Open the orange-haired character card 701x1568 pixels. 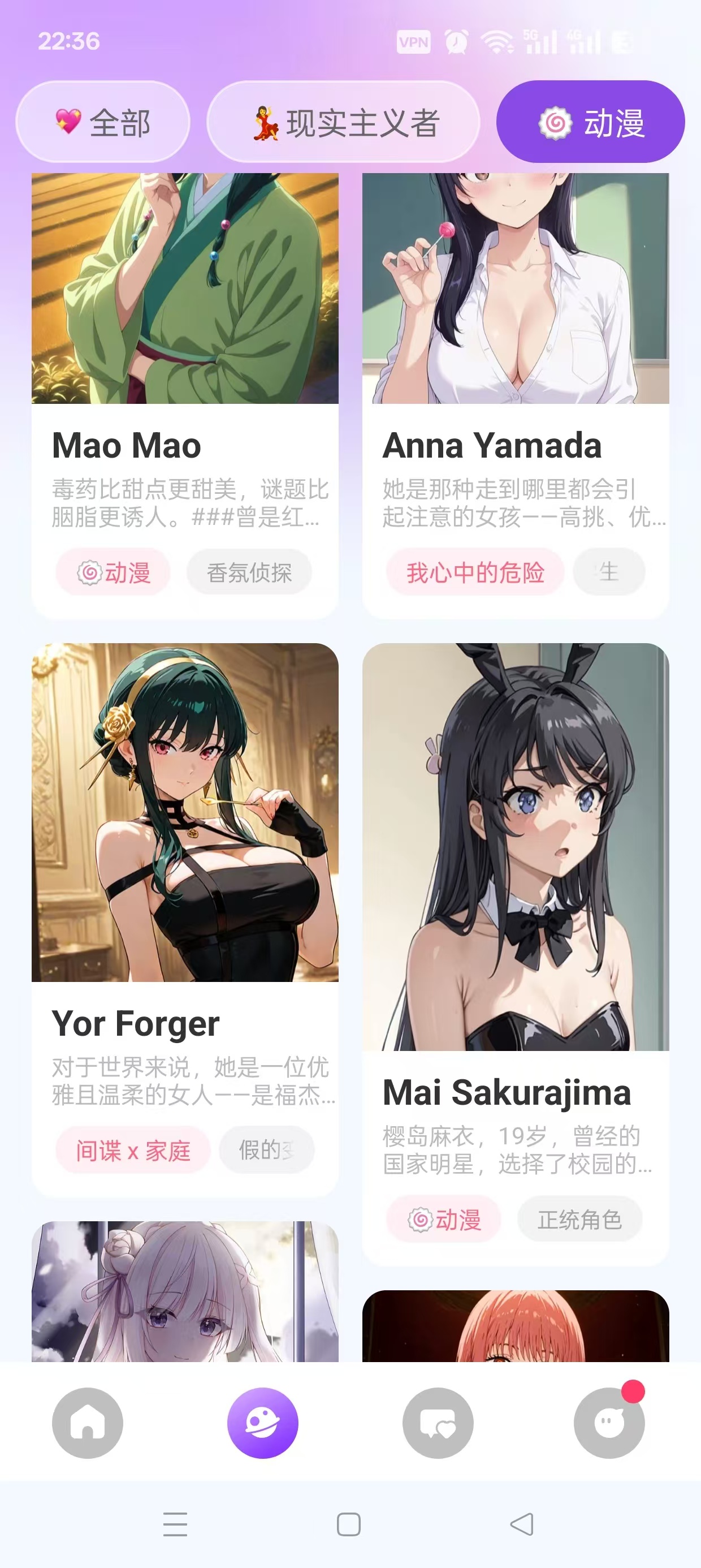click(x=516, y=1327)
